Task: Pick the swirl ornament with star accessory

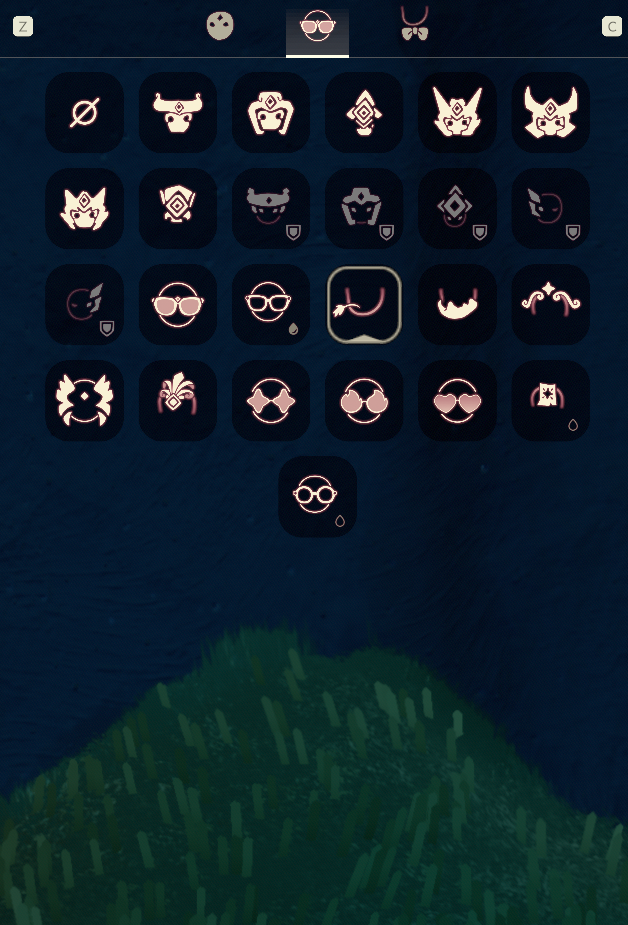Action: (550, 305)
